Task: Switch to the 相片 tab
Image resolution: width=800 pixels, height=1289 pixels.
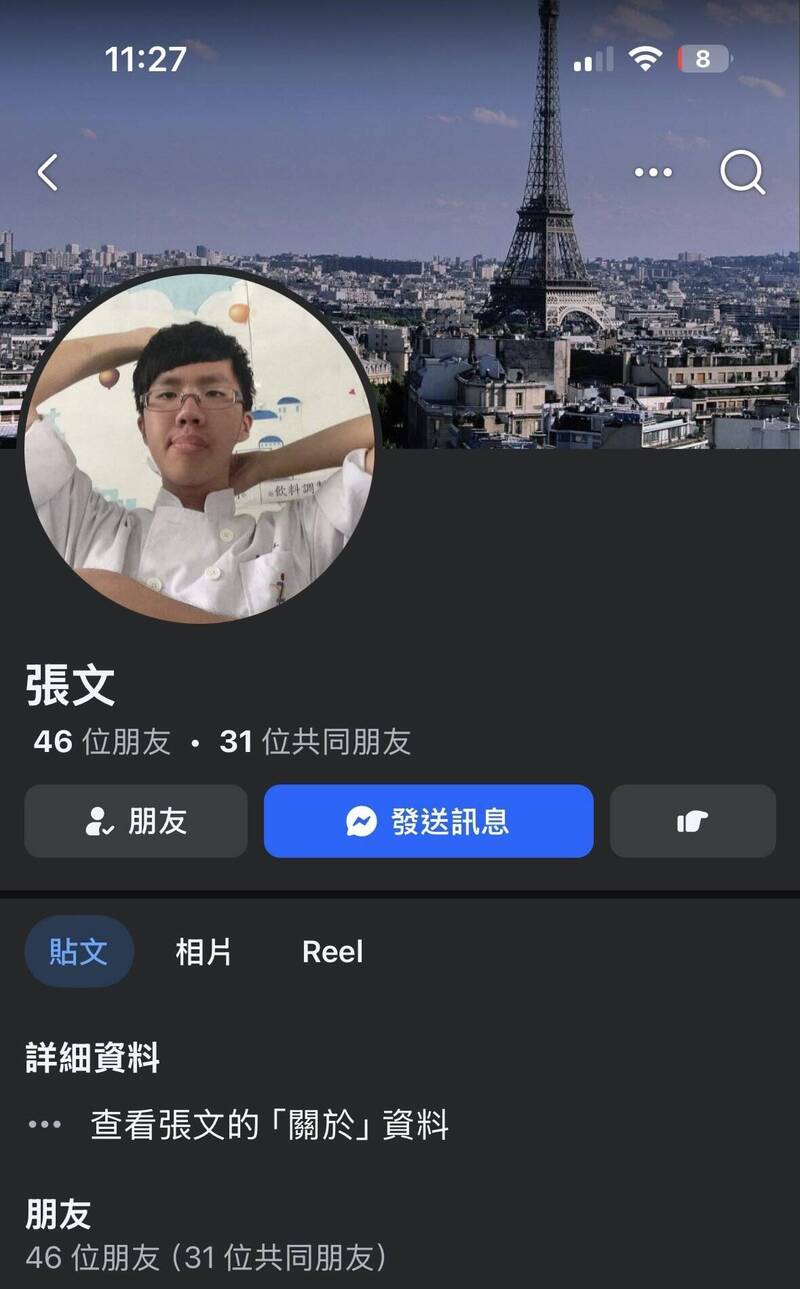Action: point(204,951)
